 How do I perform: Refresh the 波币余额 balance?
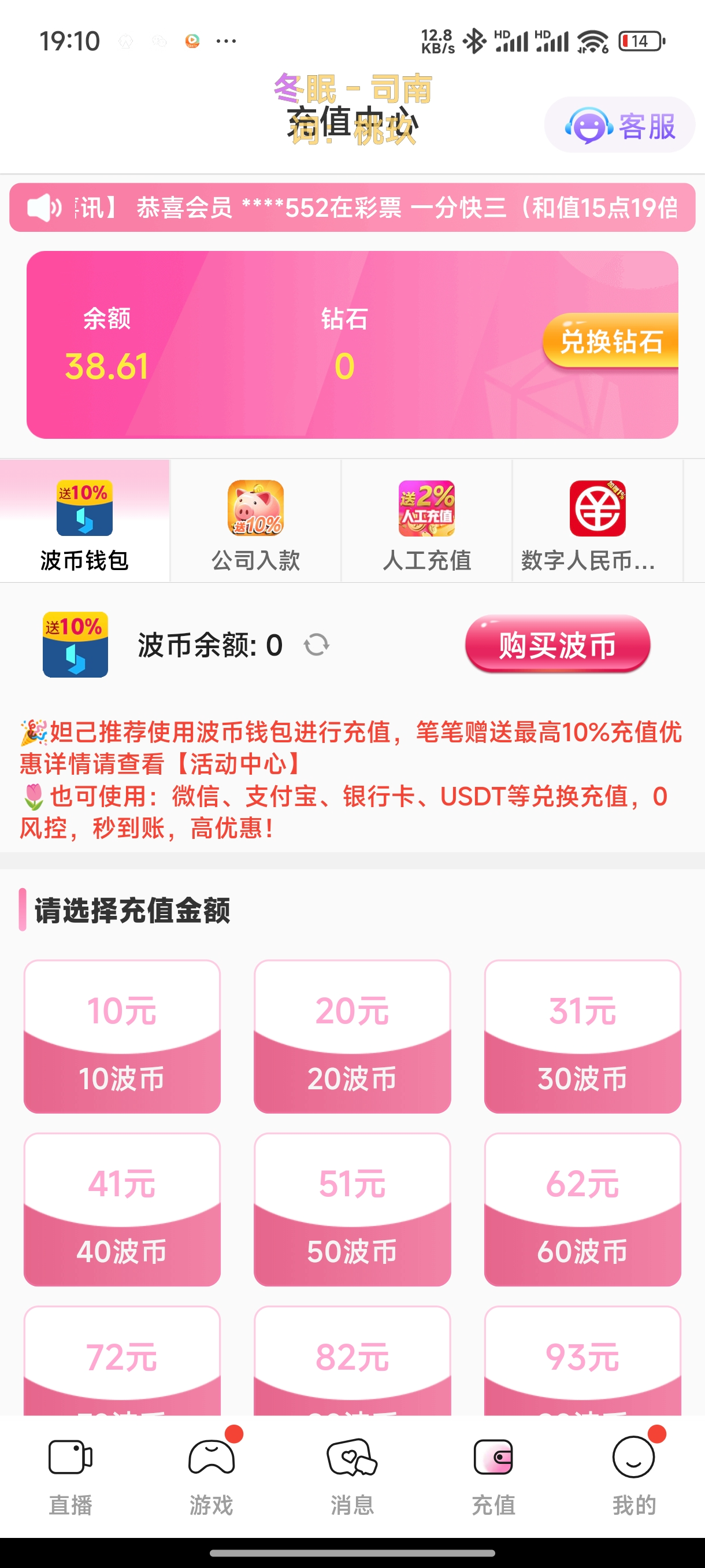pos(316,645)
